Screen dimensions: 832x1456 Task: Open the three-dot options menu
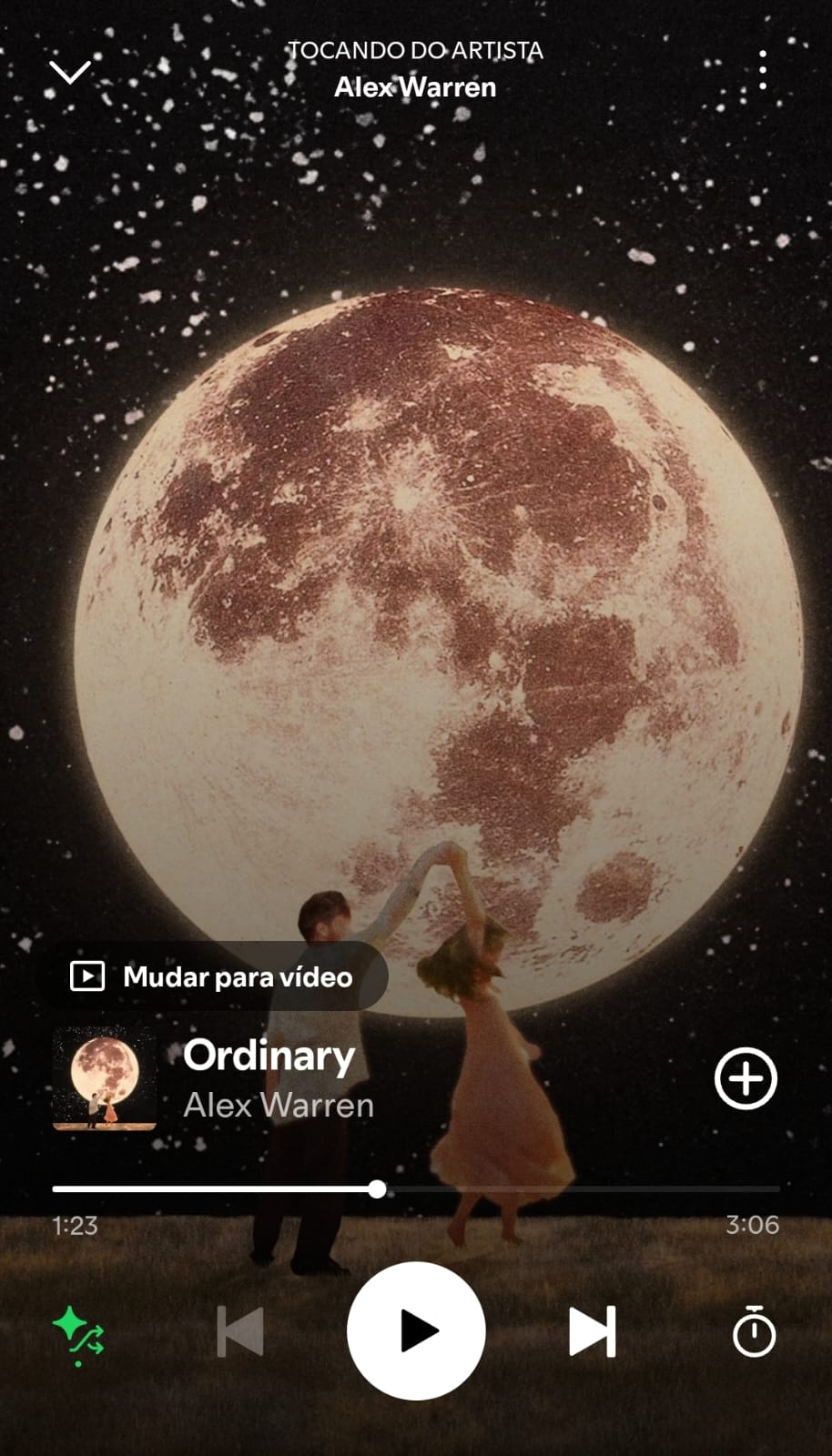762,70
